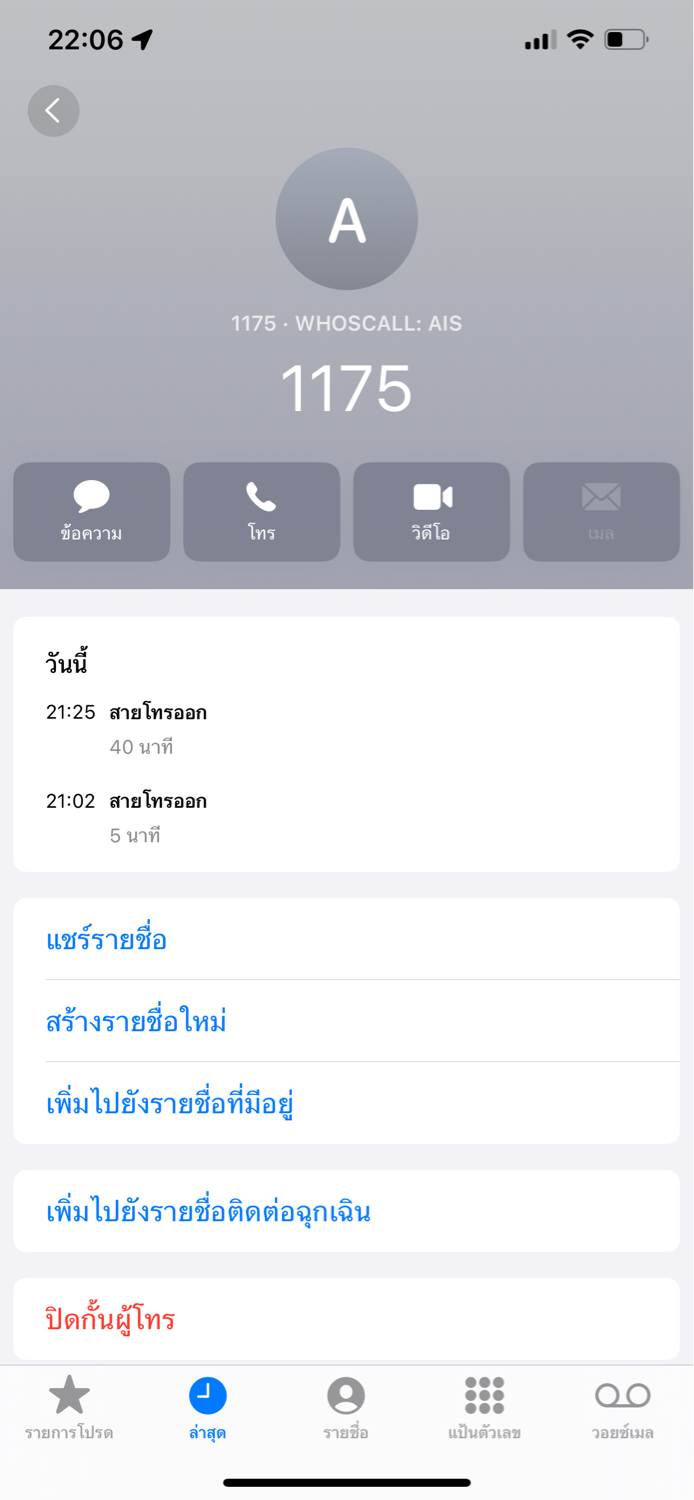Start a video call with วิดีโอ

pos(431,512)
